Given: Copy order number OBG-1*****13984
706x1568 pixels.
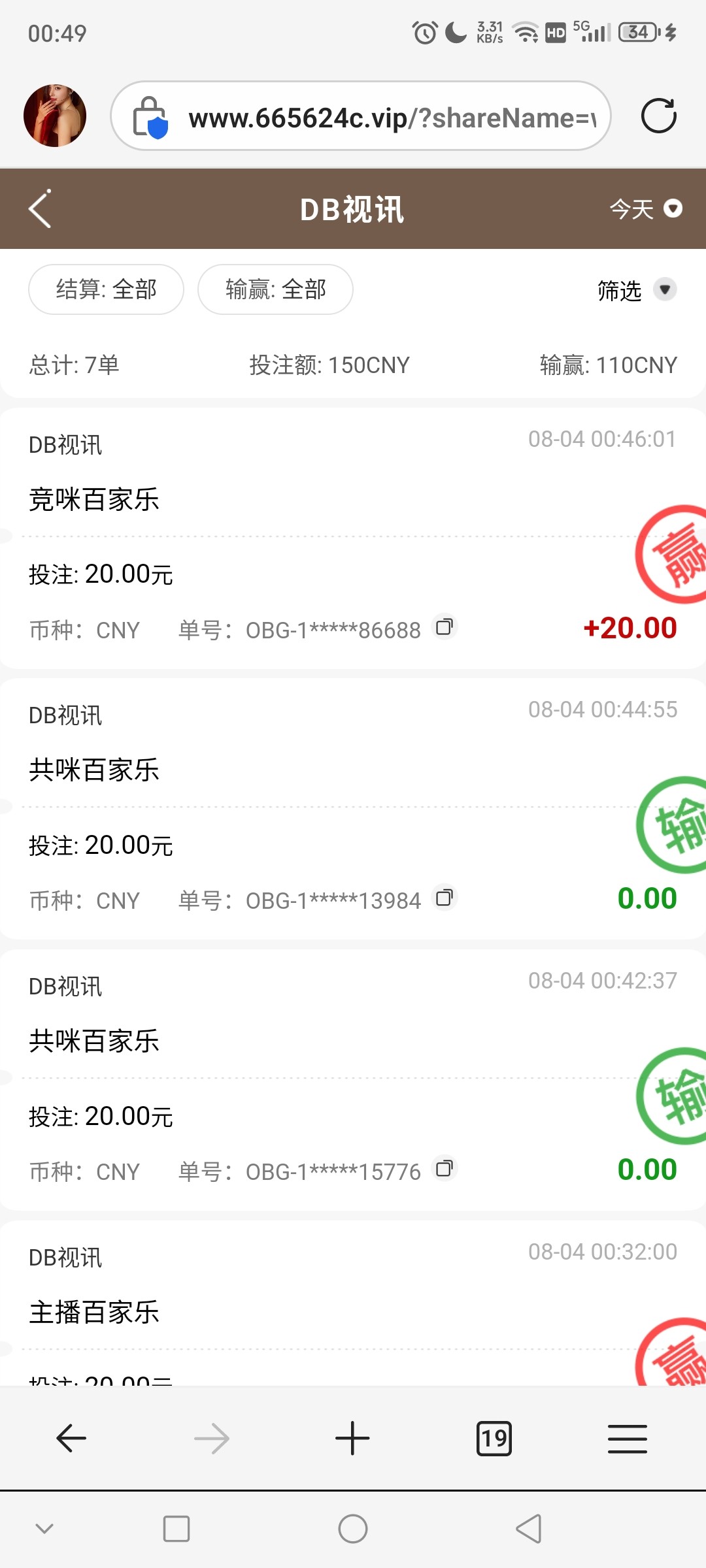Looking at the screenshot, I should point(445,898).
